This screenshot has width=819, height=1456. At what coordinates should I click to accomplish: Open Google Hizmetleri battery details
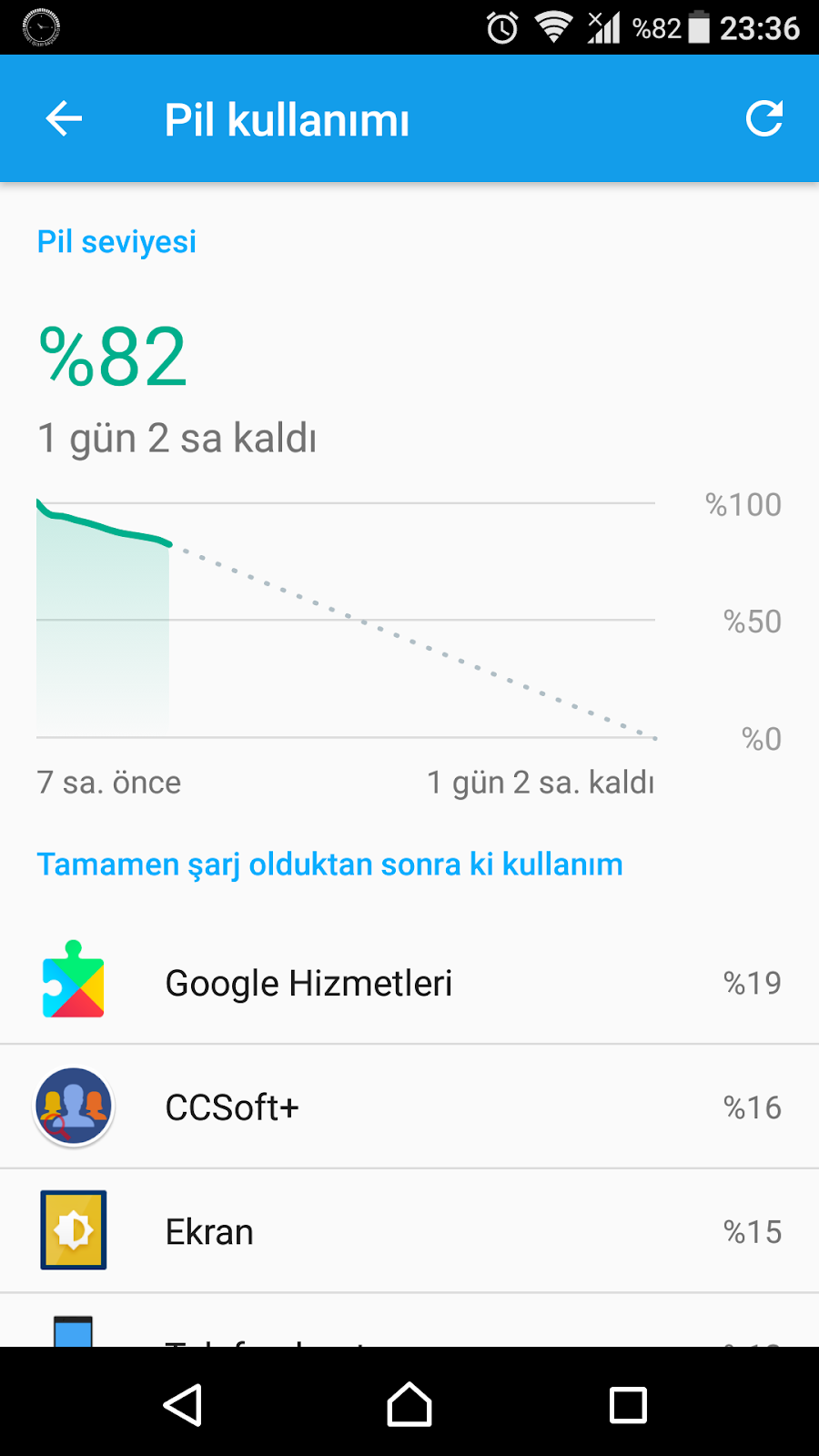[x=409, y=983]
